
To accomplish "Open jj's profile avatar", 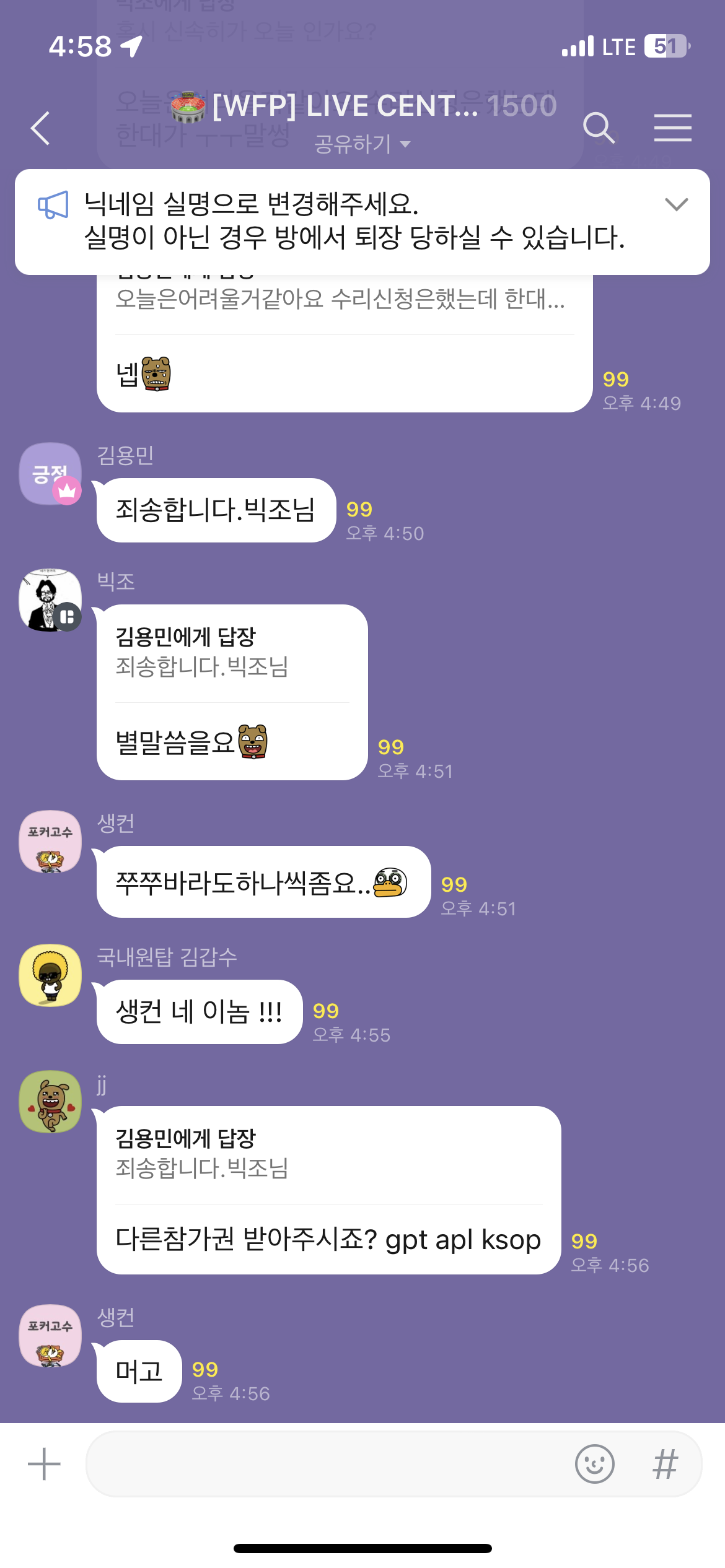I will [50, 1102].
